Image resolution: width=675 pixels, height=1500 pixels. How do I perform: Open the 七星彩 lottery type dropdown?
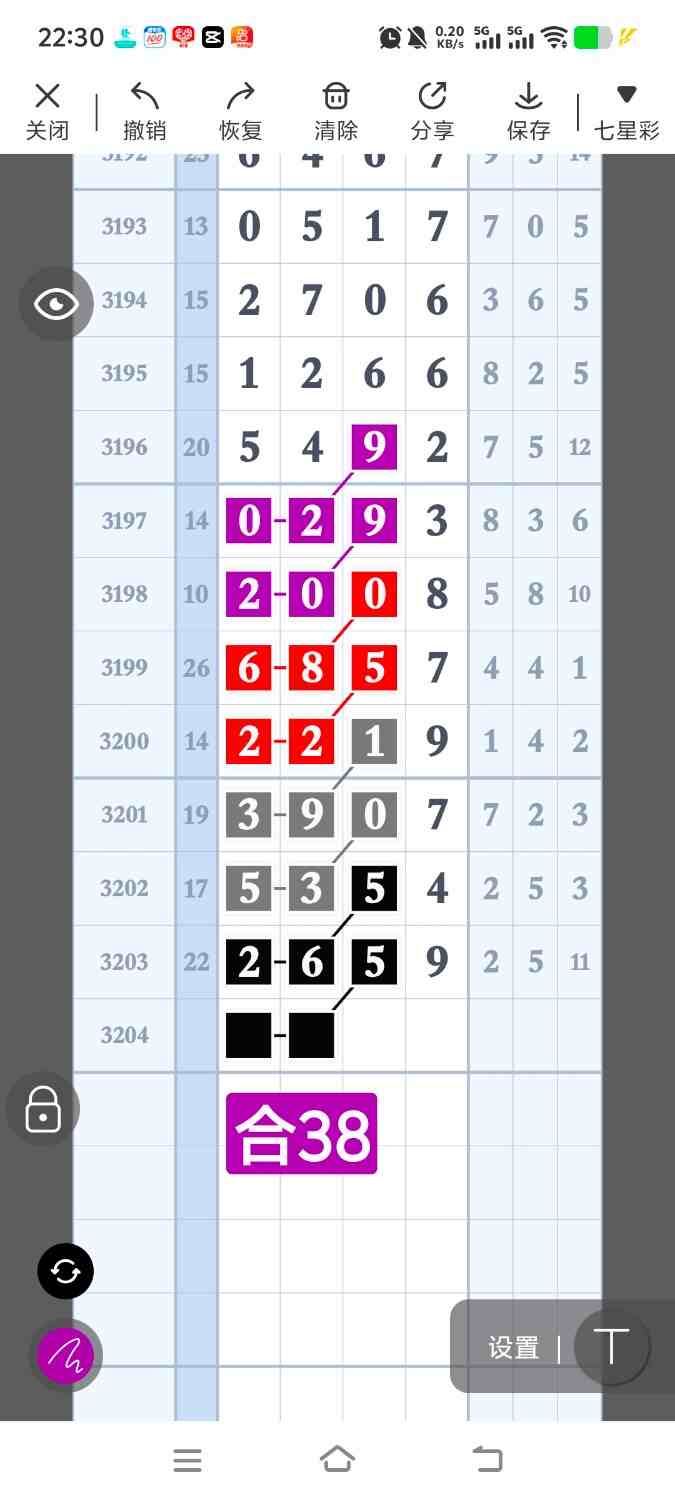coord(627,111)
